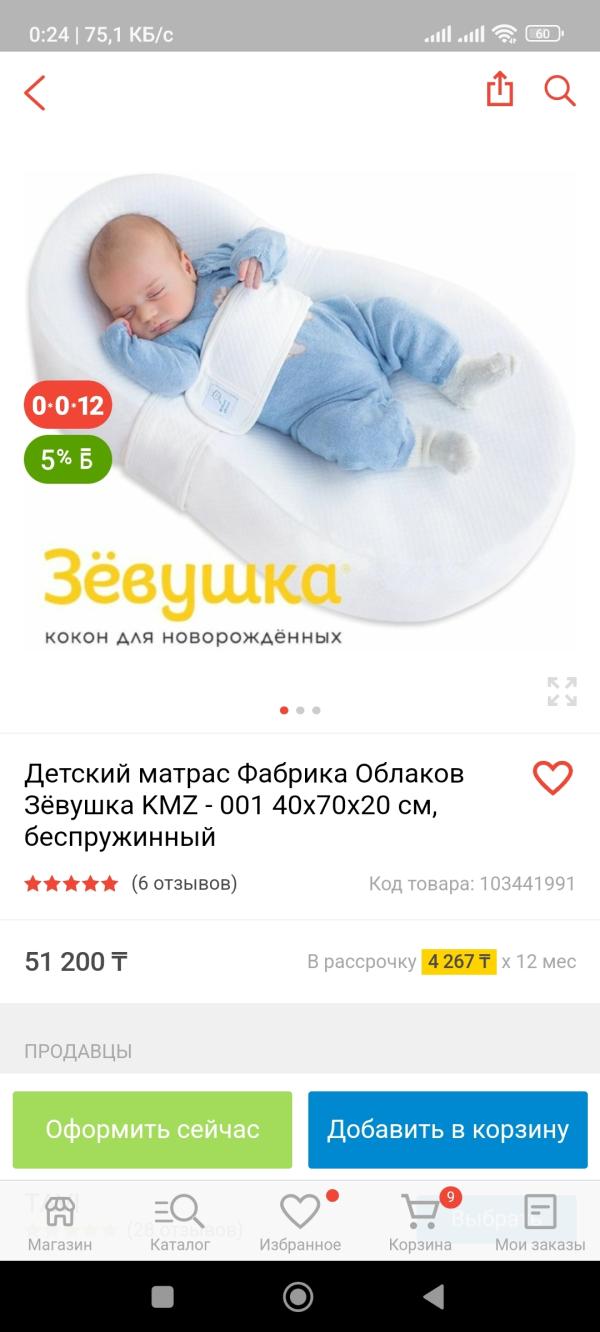This screenshot has height=1332, width=600.
Task: Add product to favorites with heart icon
Action: pos(552,778)
